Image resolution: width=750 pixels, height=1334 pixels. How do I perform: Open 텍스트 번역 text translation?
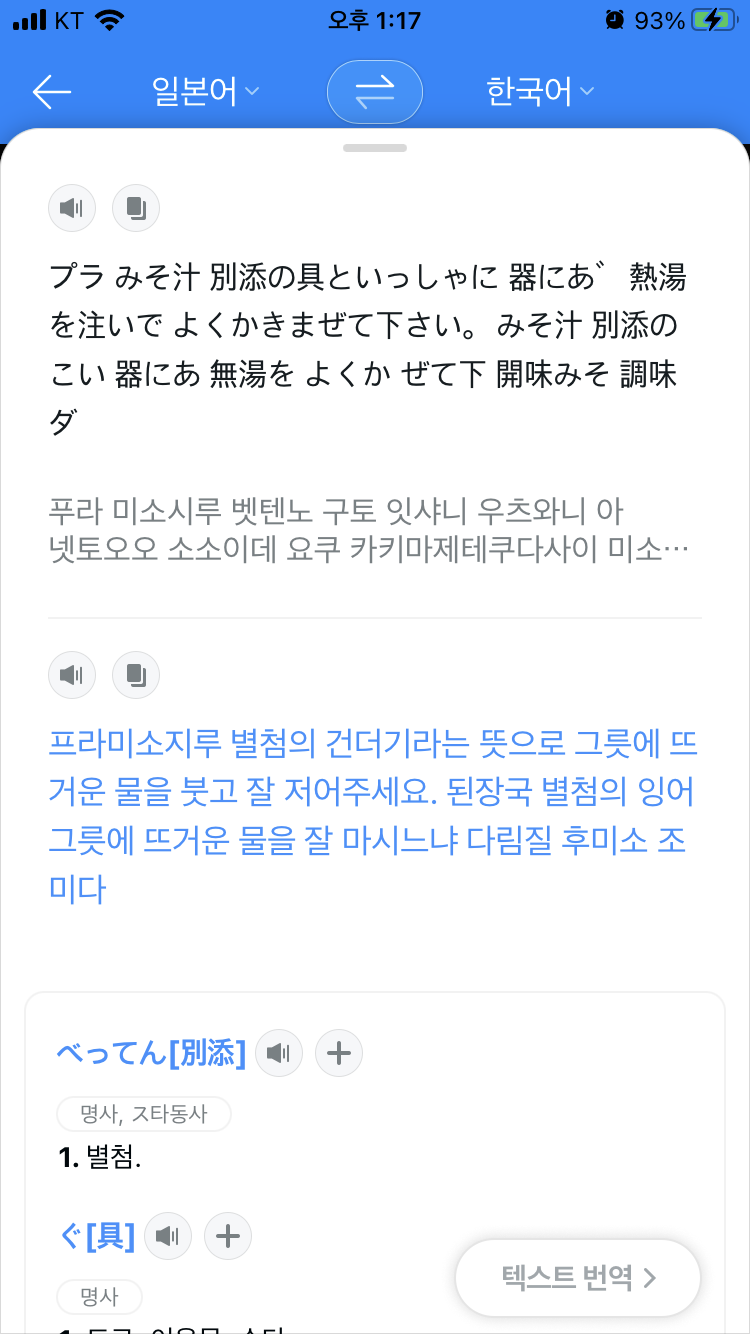click(x=578, y=1277)
